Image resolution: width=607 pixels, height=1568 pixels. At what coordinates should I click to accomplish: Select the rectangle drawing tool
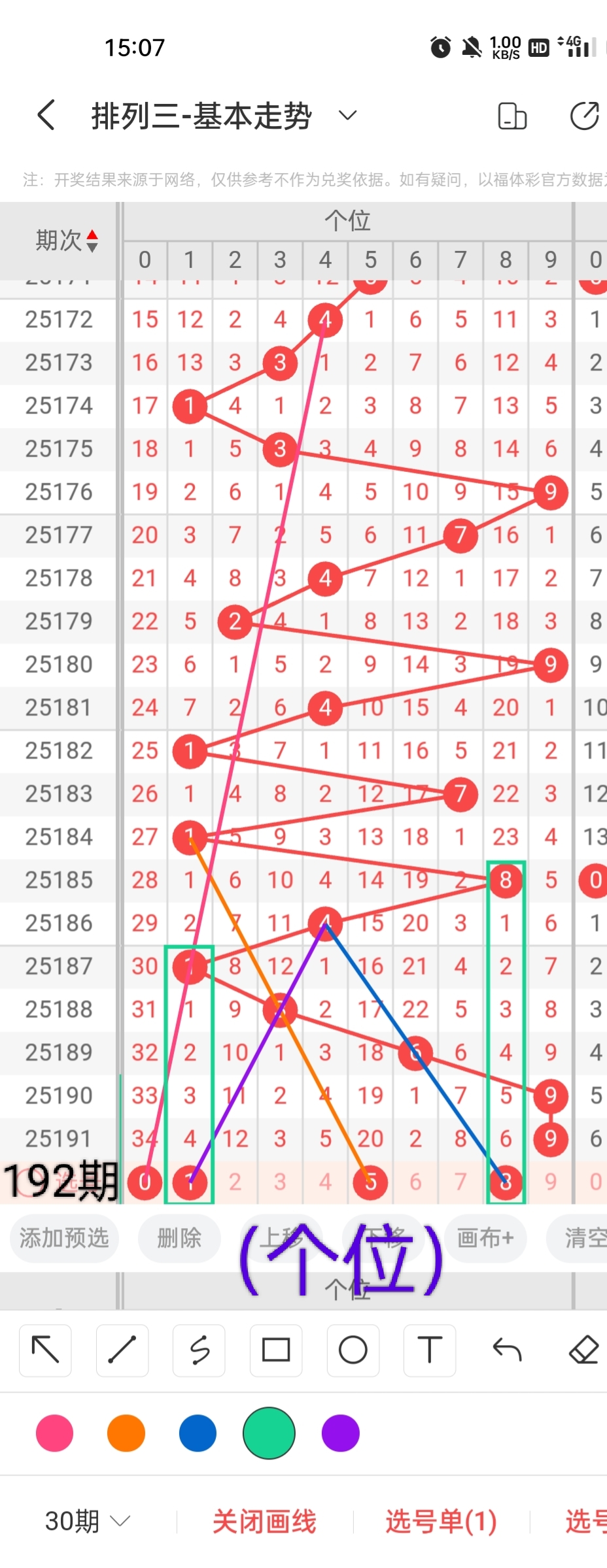(276, 1350)
